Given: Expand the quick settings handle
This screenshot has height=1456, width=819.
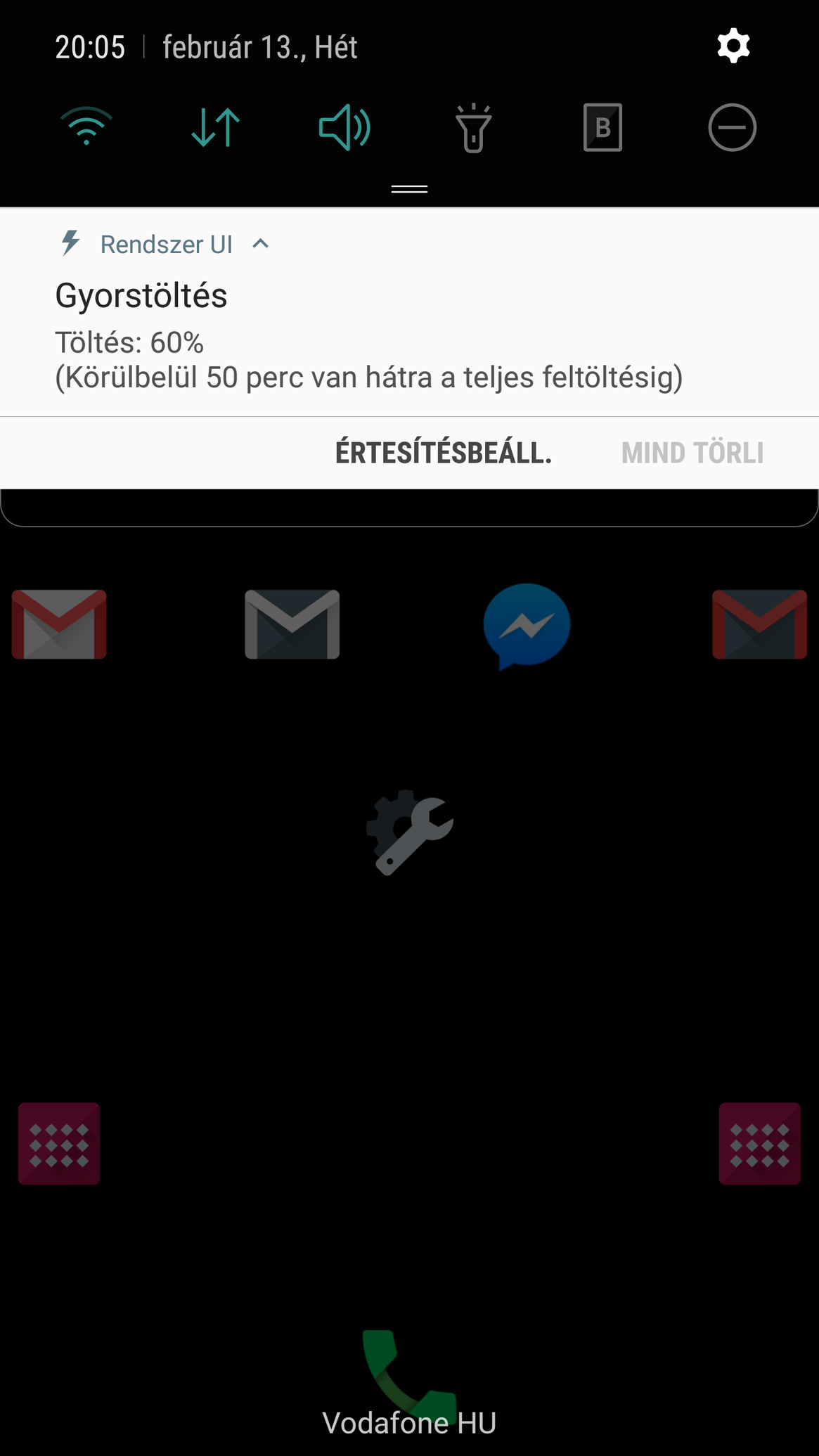Looking at the screenshot, I should (x=409, y=189).
